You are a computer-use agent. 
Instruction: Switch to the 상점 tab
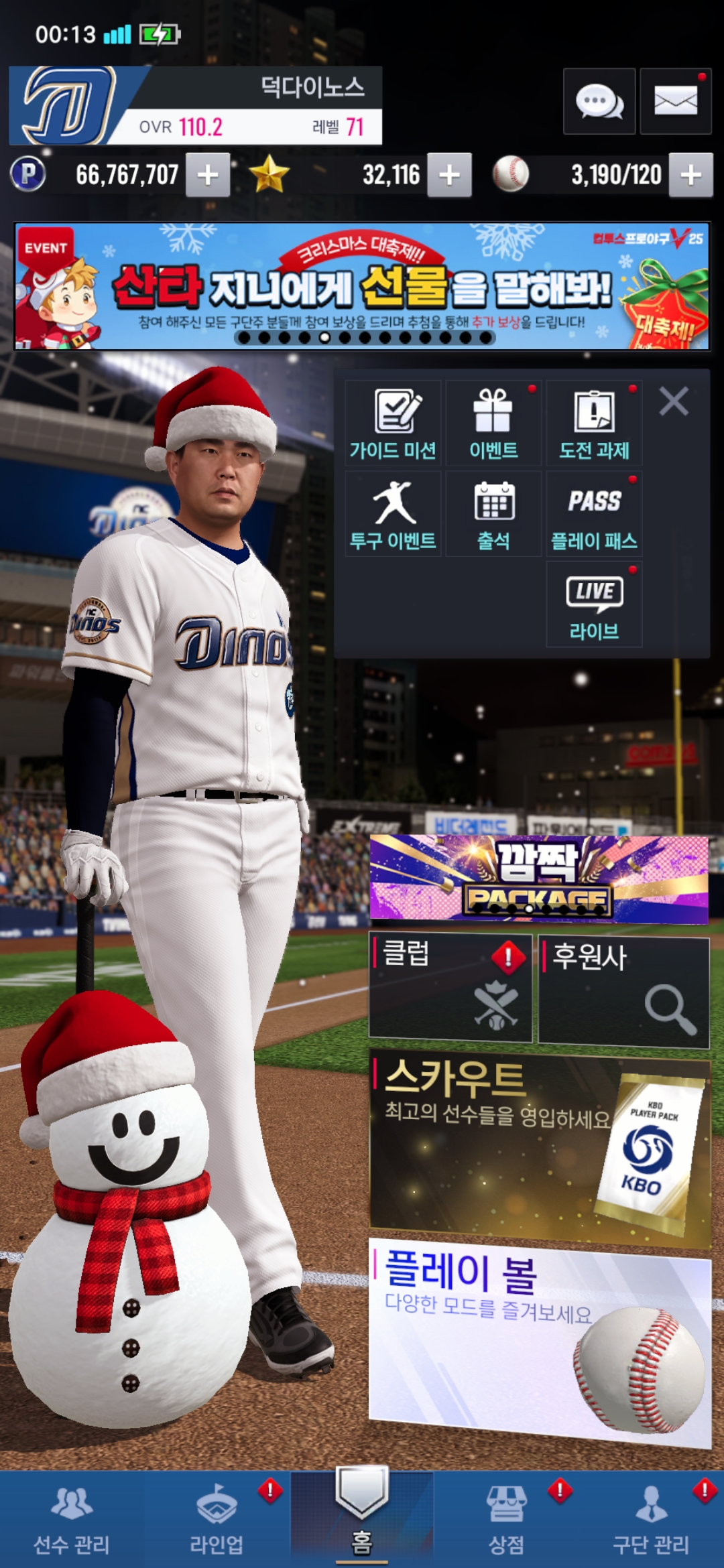point(507,1520)
